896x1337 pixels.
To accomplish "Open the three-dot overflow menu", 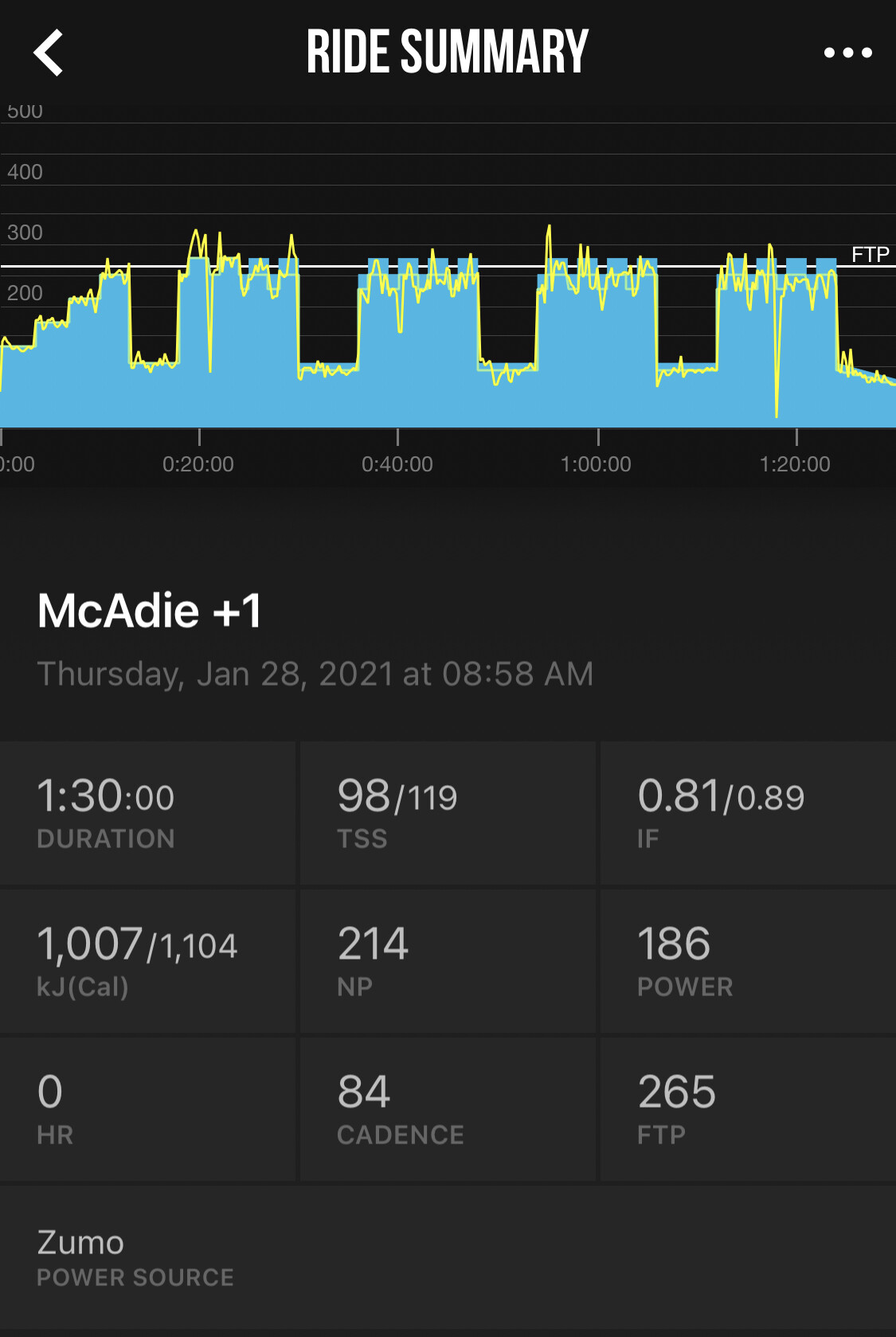I will (x=847, y=53).
